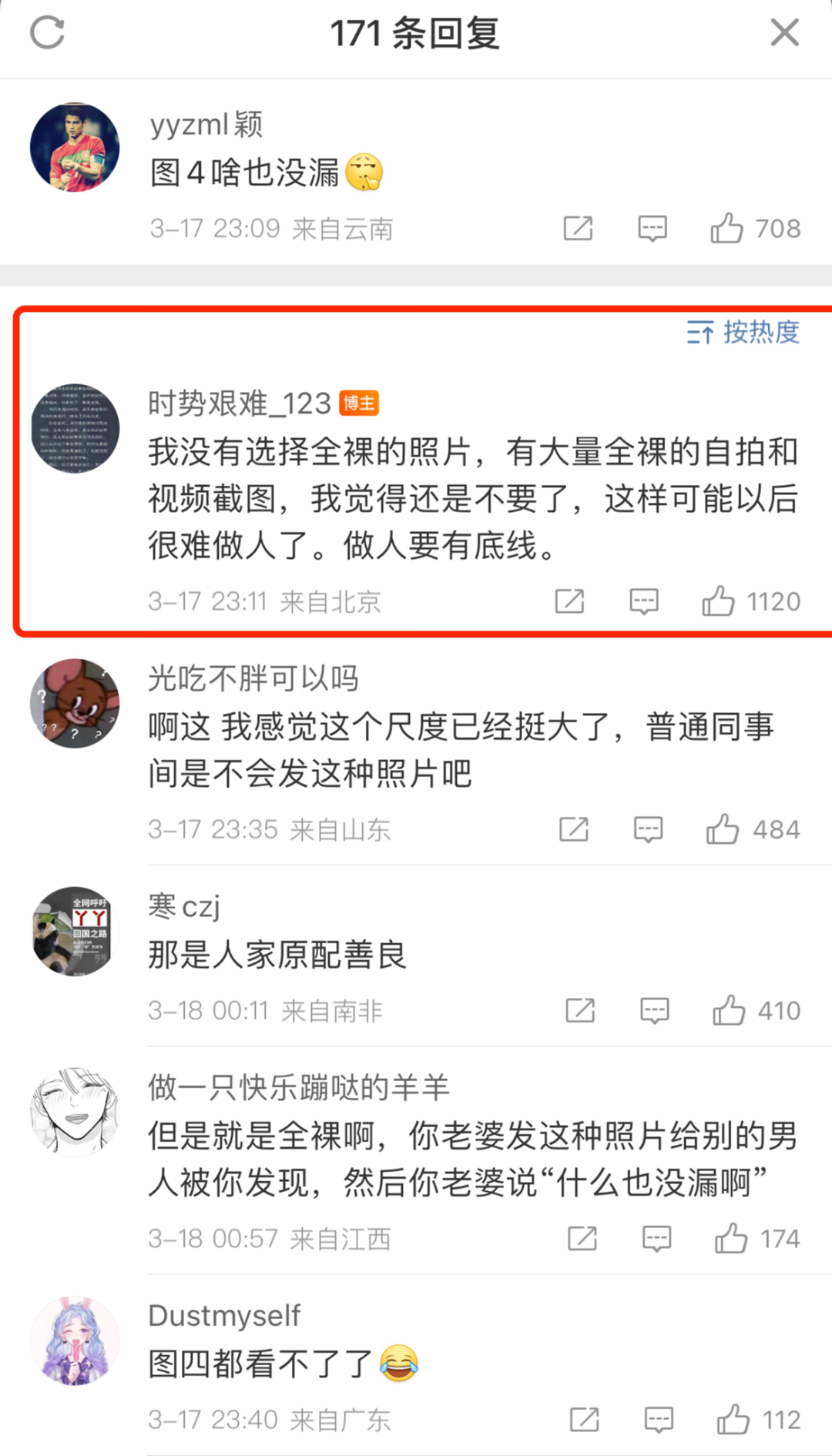832x1456 pixels.
Task: Reply to yyzml颖's comment
Action: click(653, 229)
